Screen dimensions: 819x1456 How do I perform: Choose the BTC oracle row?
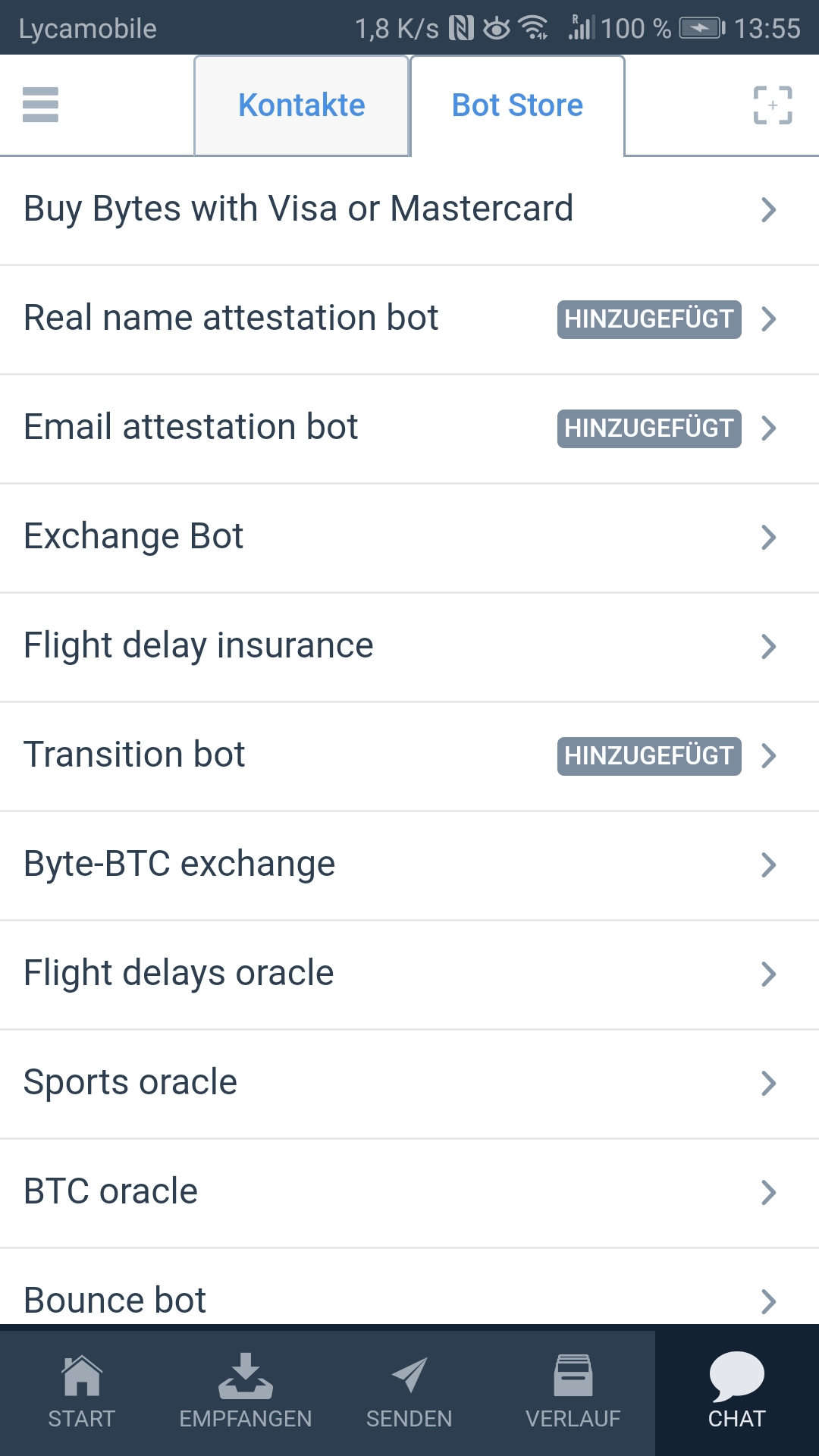[409, 1192]
